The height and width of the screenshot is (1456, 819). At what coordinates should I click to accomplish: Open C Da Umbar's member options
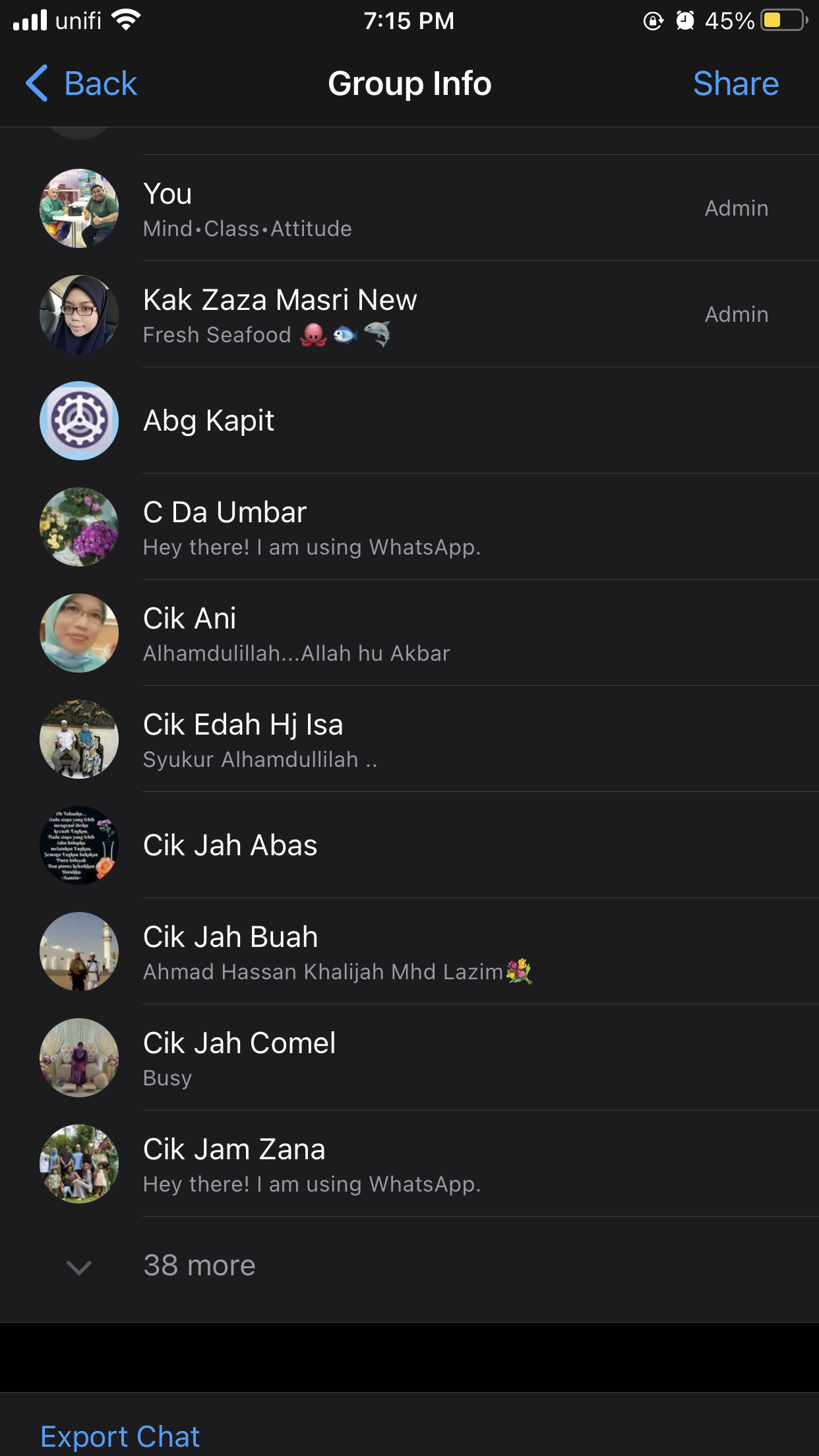tap(409, 527)
